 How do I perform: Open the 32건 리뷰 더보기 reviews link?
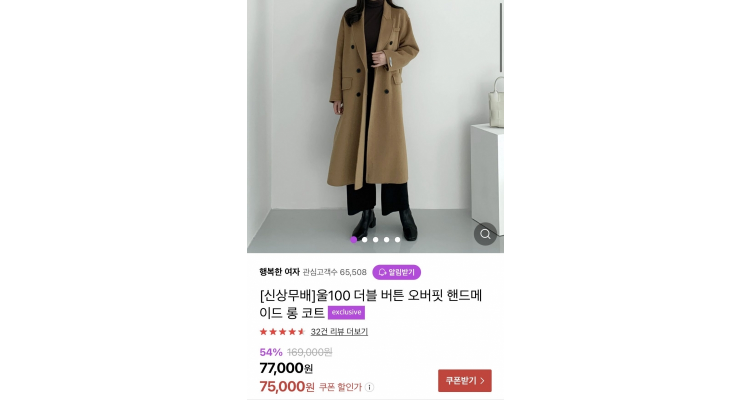click(x=339, y=332)
